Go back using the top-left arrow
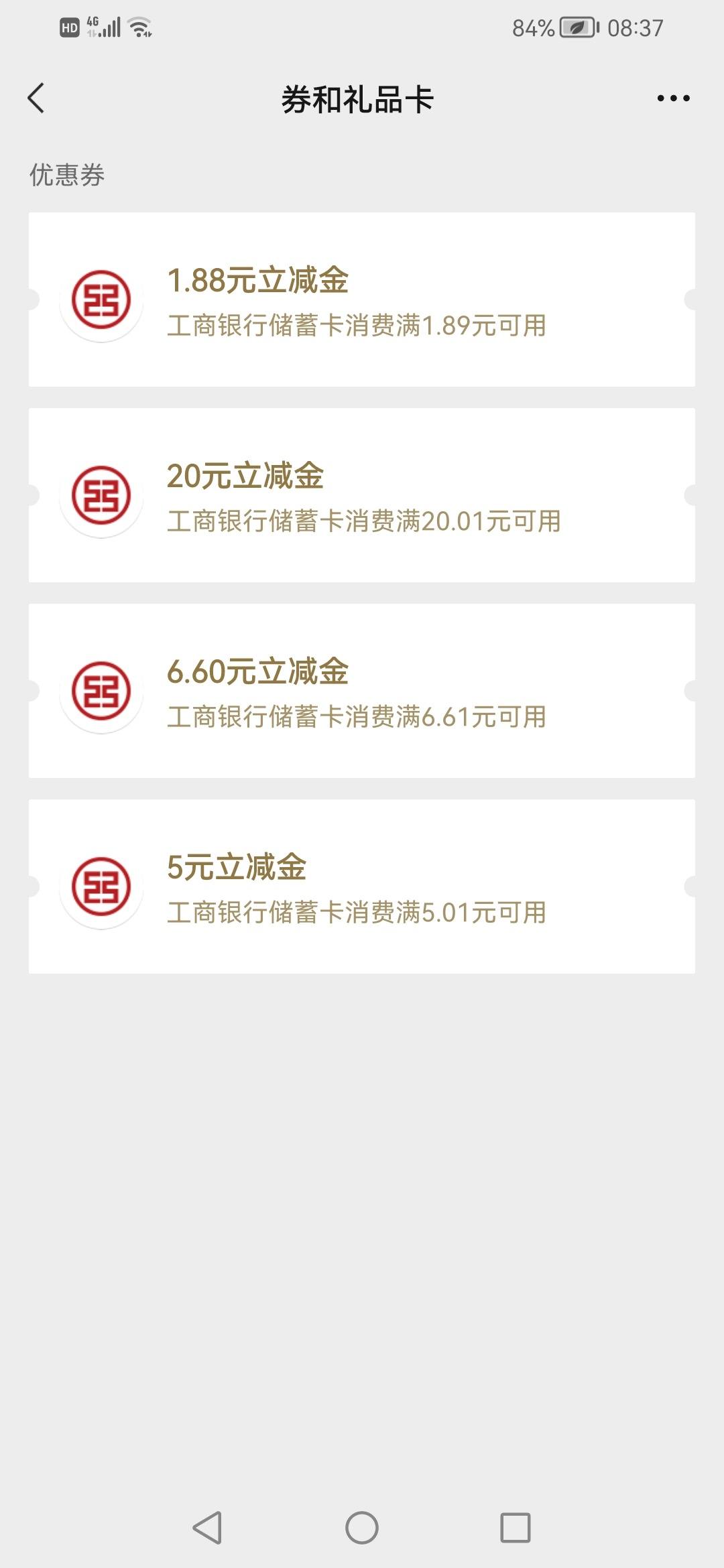The height and width of the screenshot is (1568, 724). pos(36,99)
